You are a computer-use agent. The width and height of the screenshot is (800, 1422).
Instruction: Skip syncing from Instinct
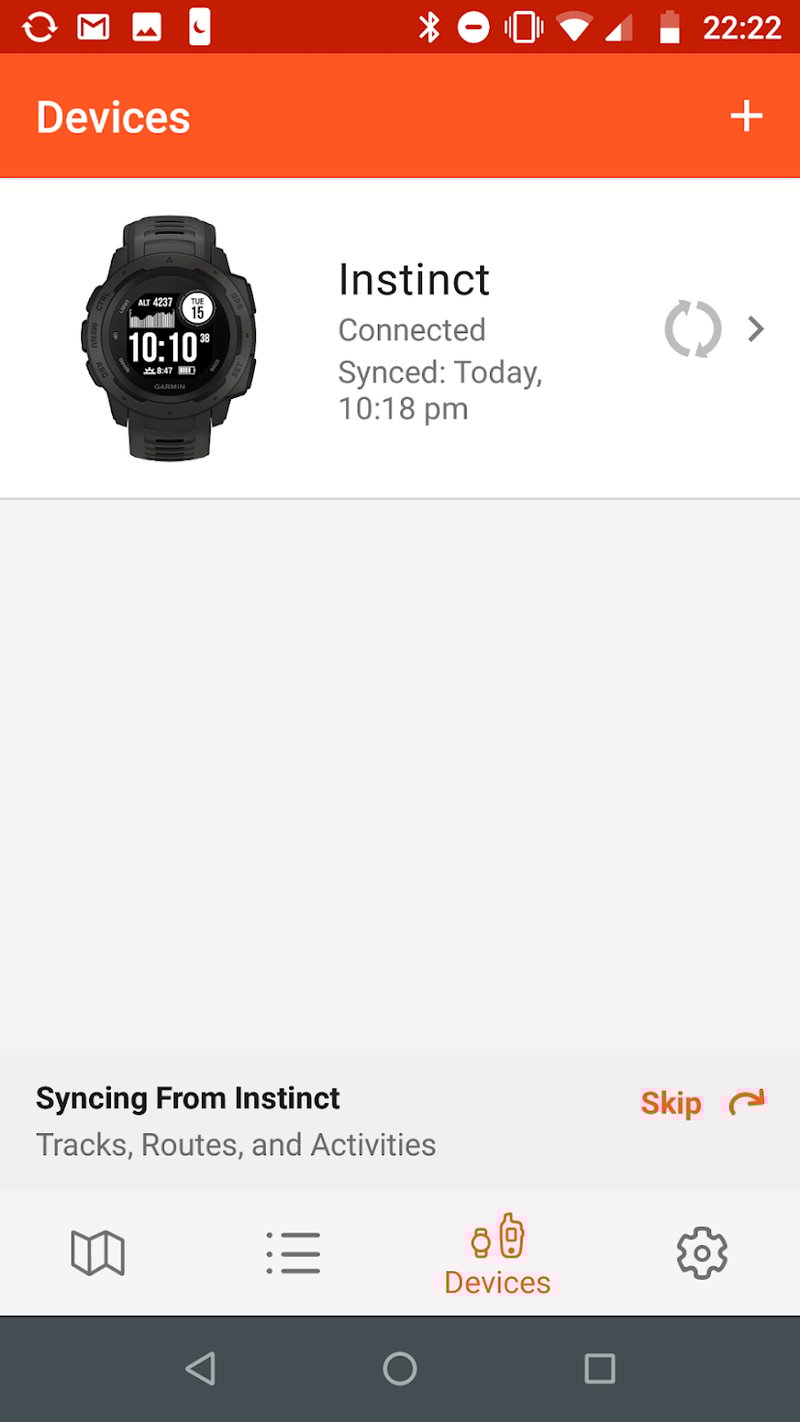701,1103
